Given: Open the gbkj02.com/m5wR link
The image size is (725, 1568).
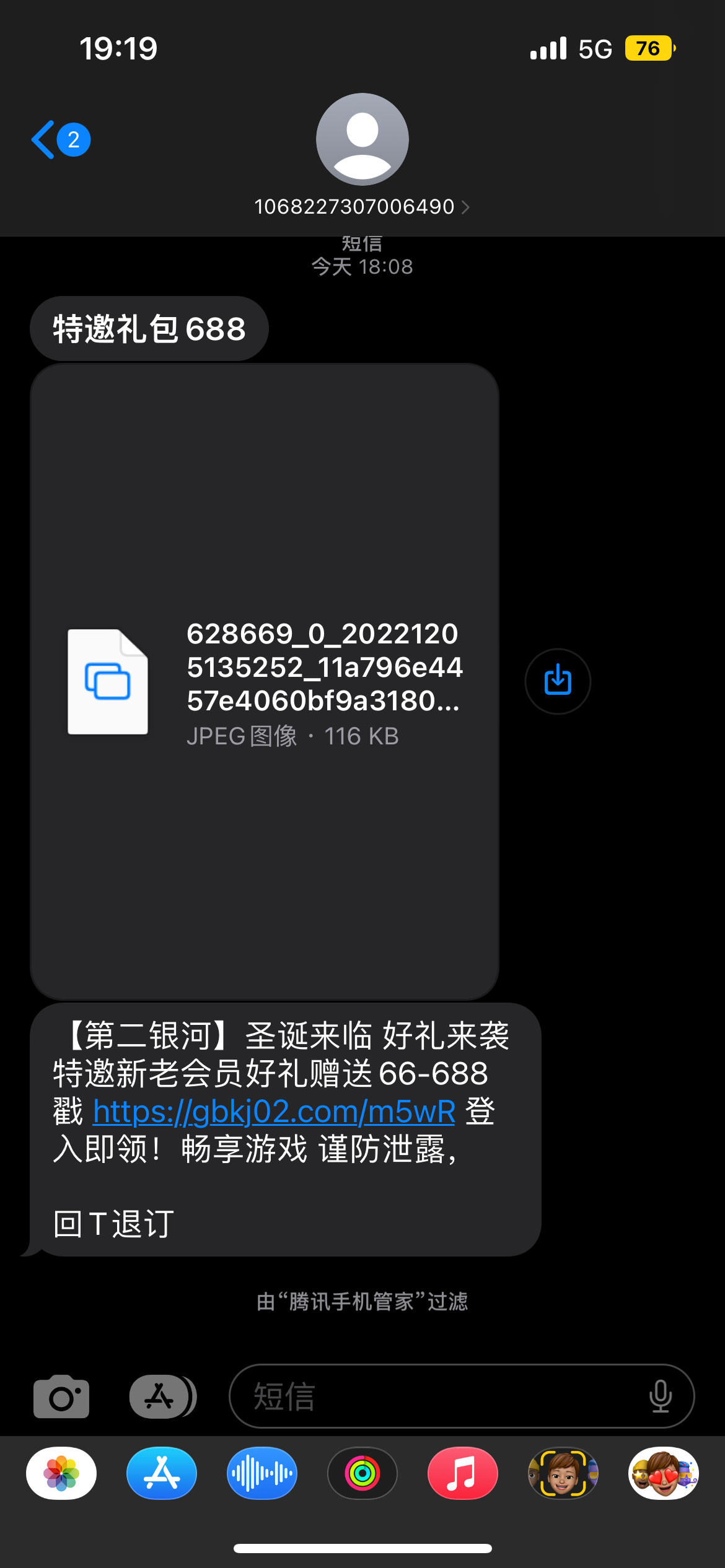Looking at the screenshot, I should 274,1112.
